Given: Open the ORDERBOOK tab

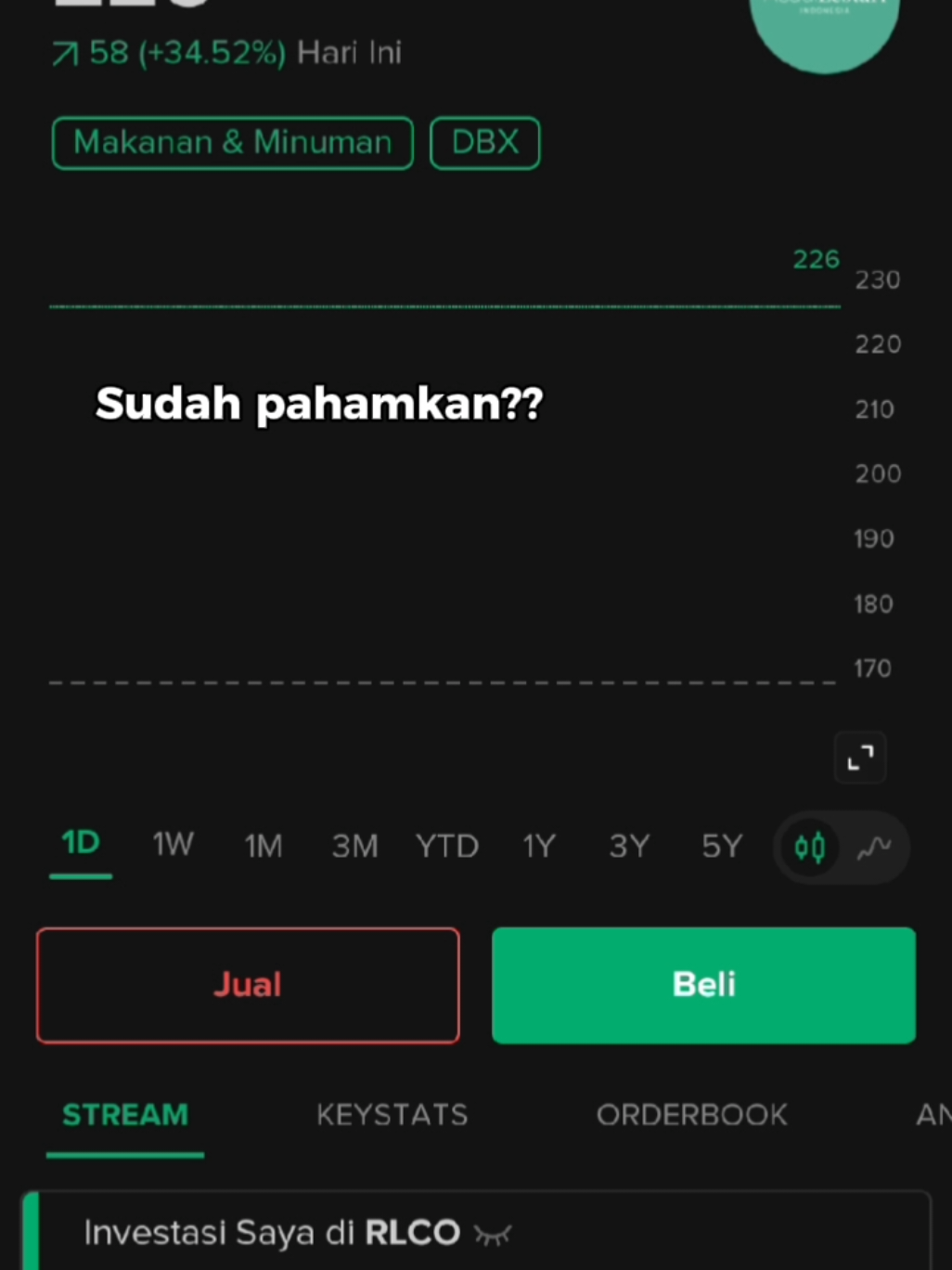Looking at the screenshot, I should point(691,1115).
